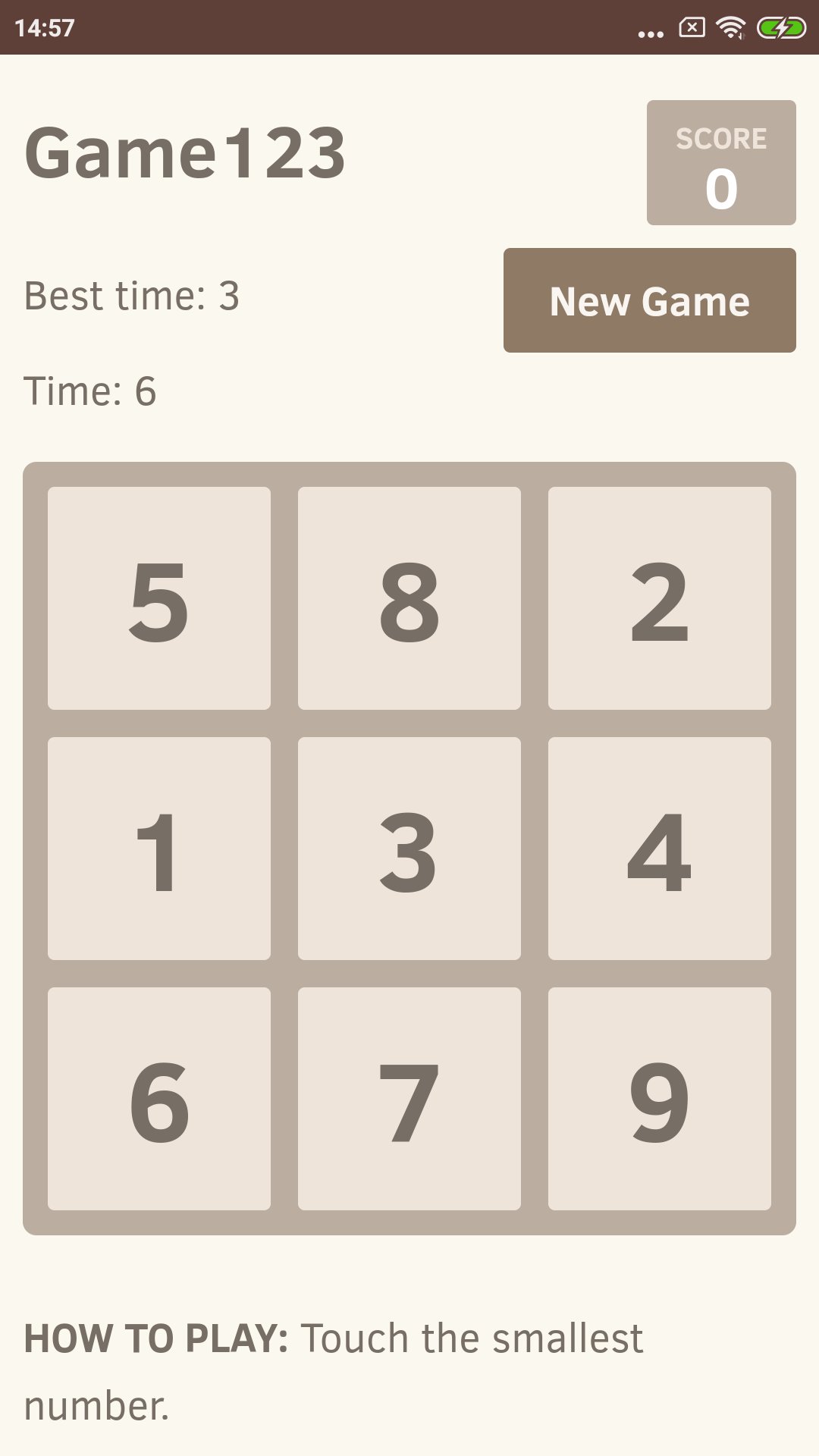This screenshot has width=819, height=1456.
Task: Touch the tile showing 7
Action: [x=409, y=1099]
